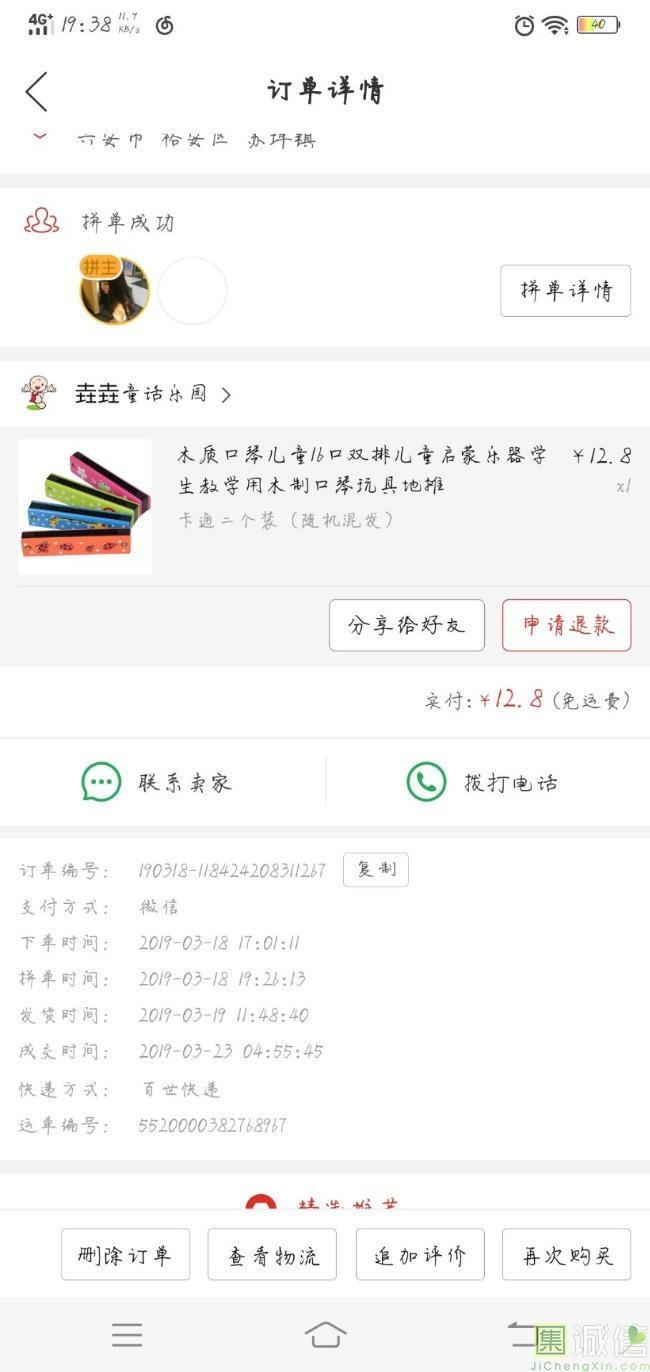Tap 分享给好友 to share with friends
The height and width of the screenshot is (1372, 650).
(406, 626)
